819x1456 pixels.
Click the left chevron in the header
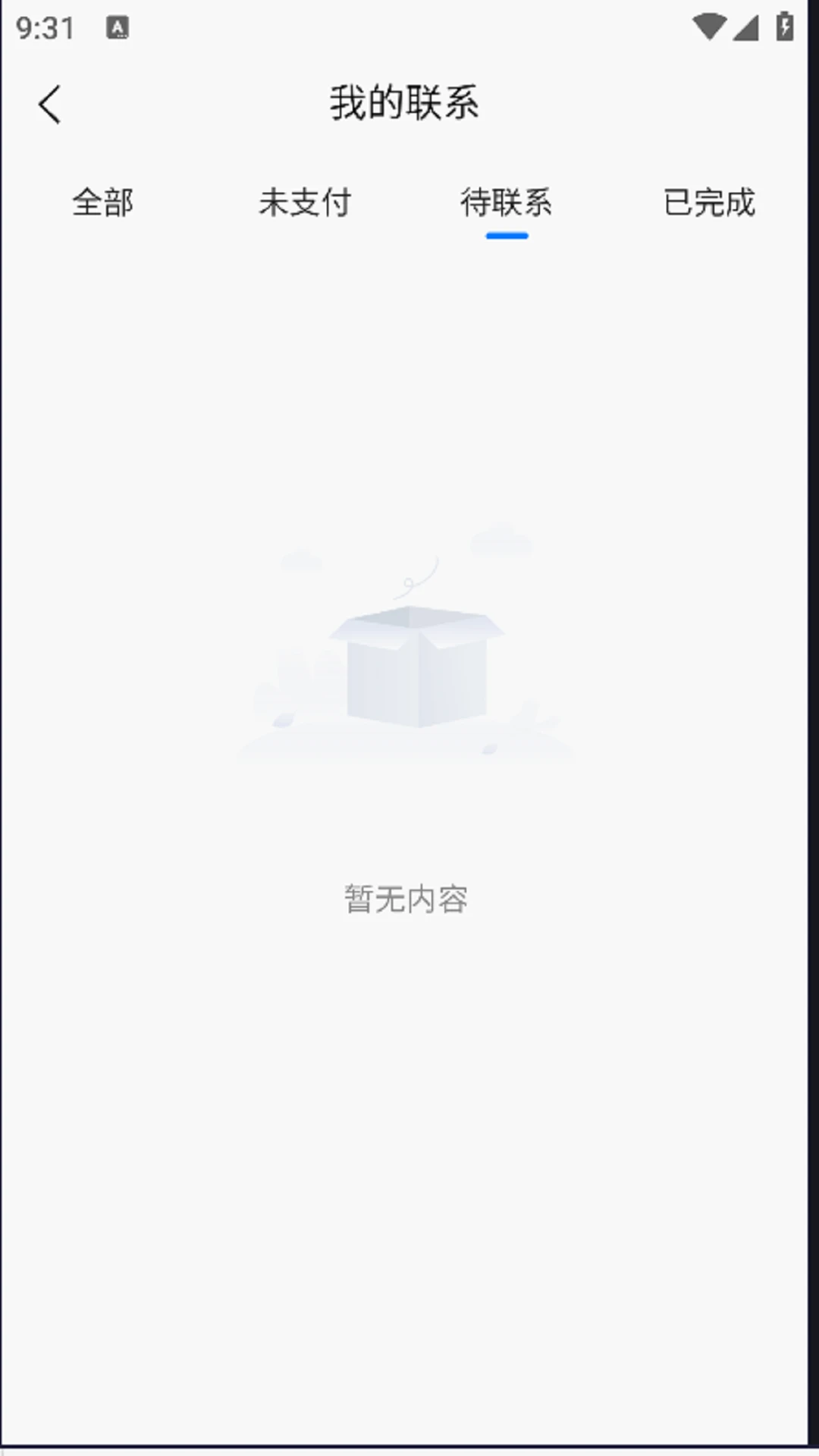(50, 103)
